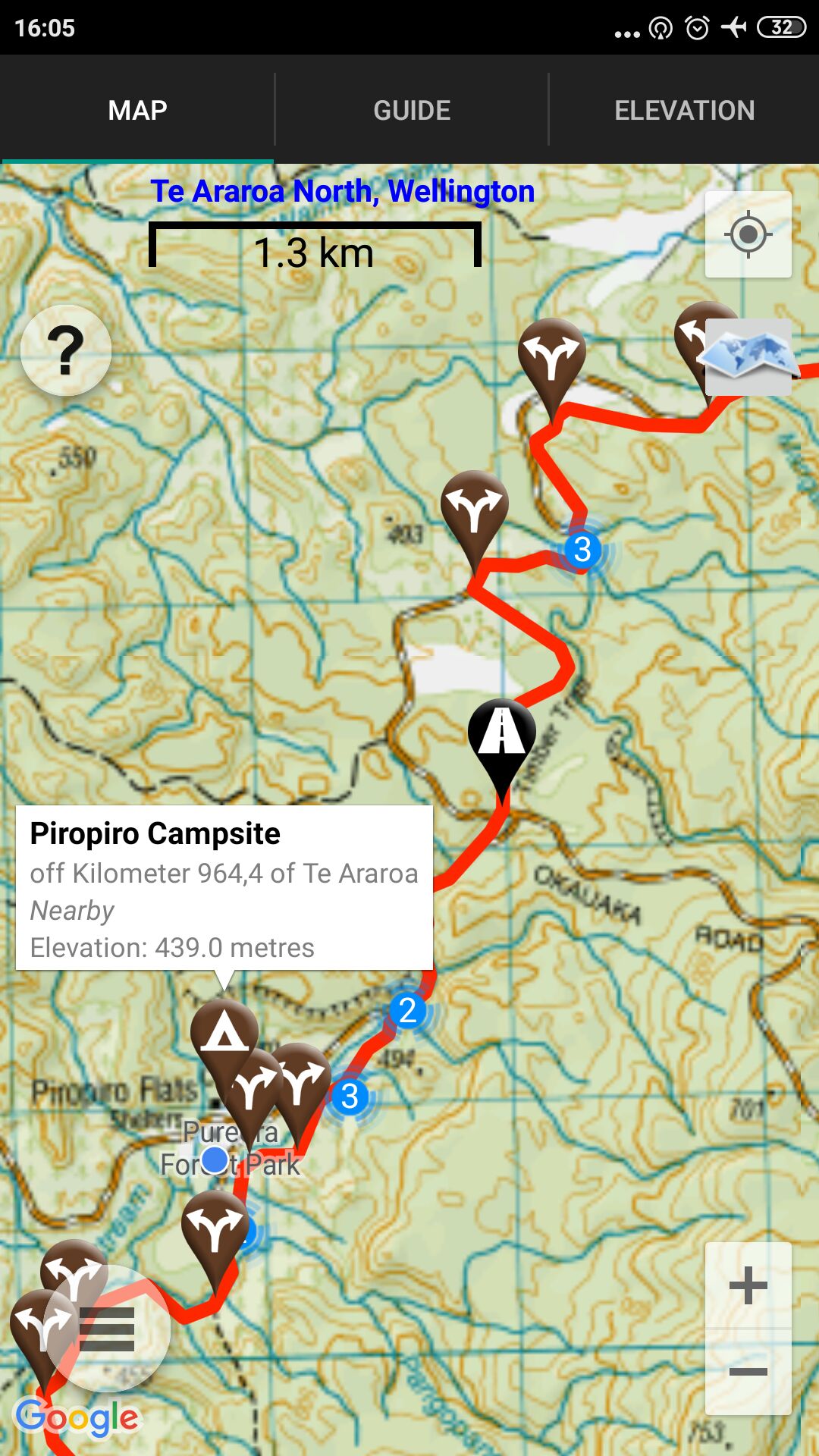Tap the Piropiro Campsite tent marker
The image size is (819, 1456).
[x=223, y=1034]
